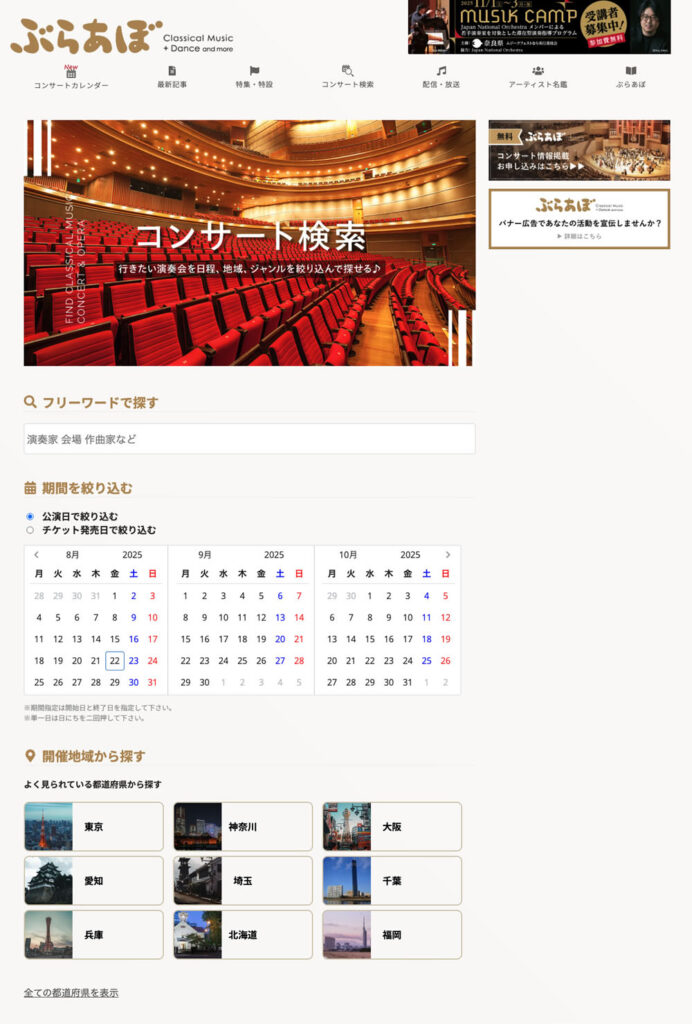This screenshot has height=1024, width=692.
Task: Choose 神奈川 prefecture card
Action: (243, 827)
